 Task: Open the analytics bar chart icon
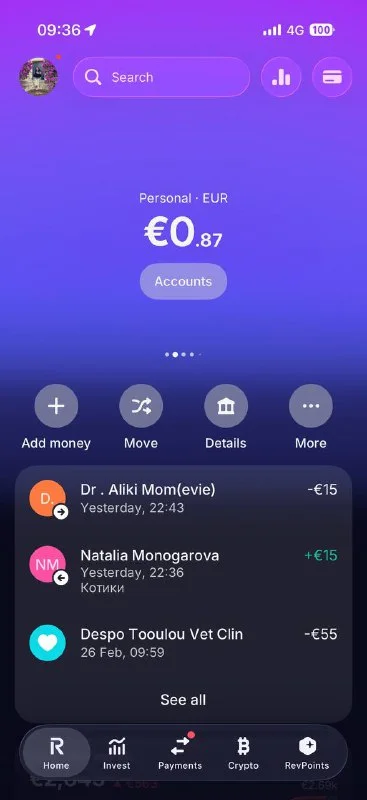(281, 77)
